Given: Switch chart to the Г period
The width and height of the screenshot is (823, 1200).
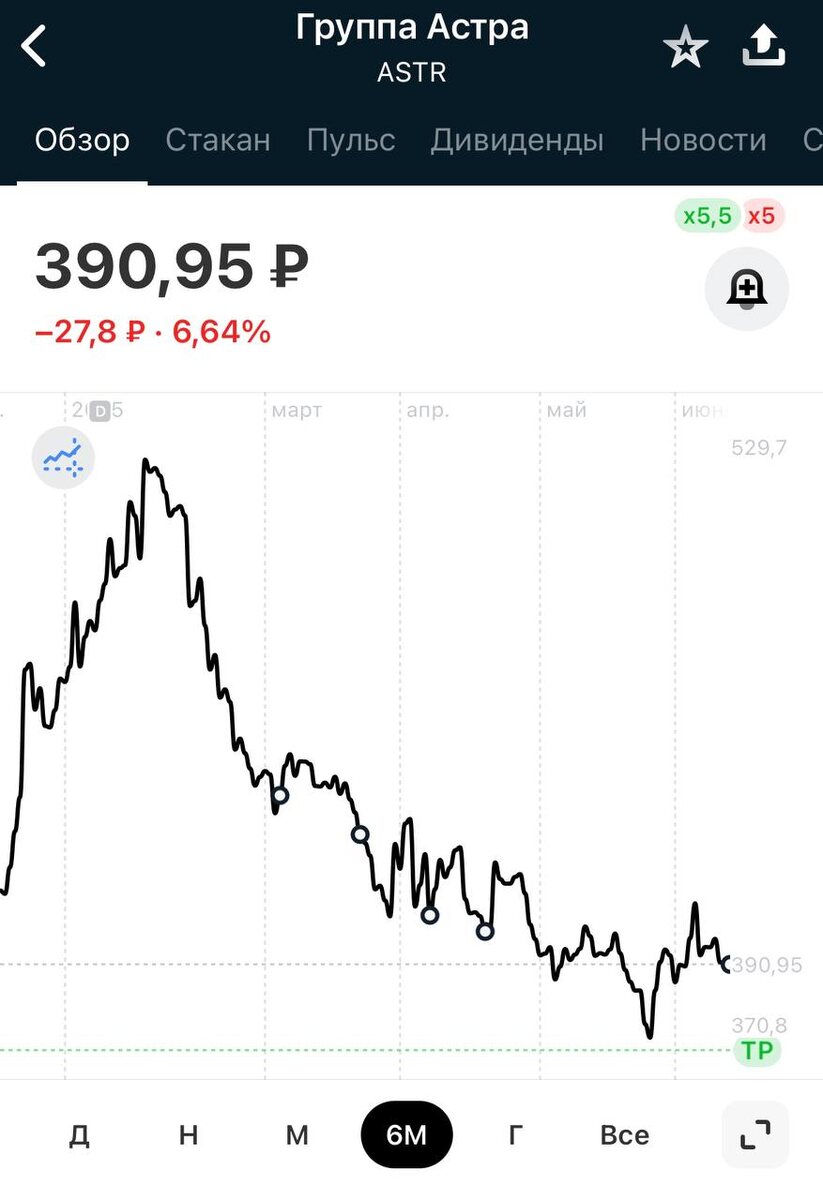Looking at the screenshot, I should point(516,1135).
